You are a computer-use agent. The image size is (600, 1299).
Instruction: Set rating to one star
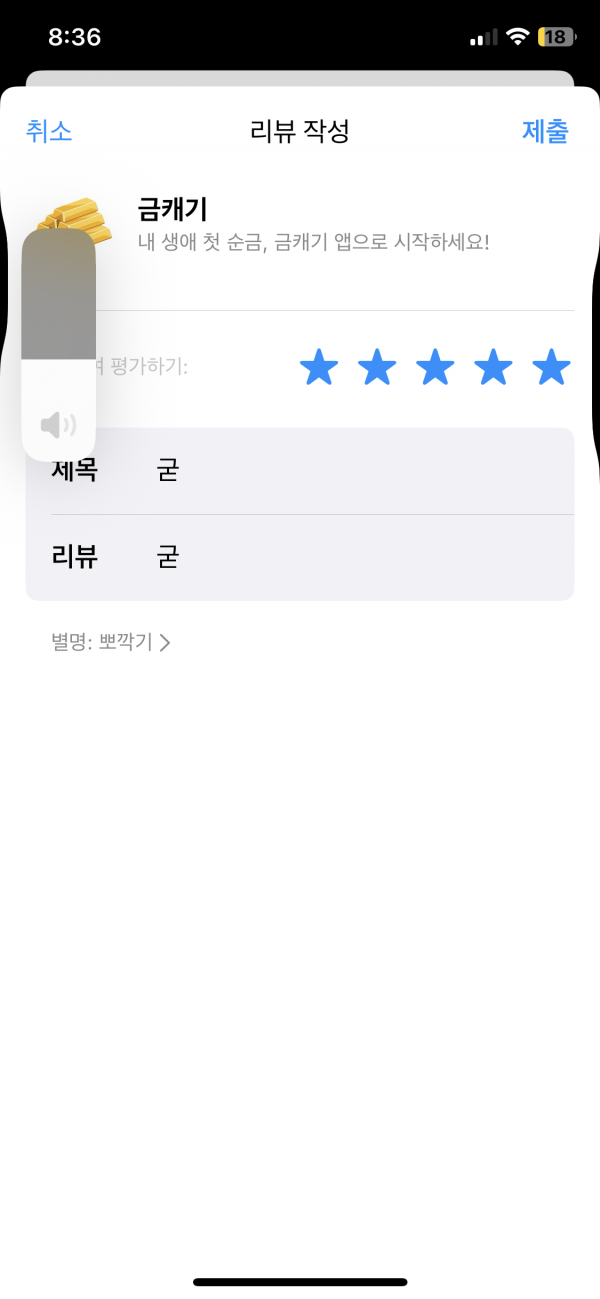point(319,367)
